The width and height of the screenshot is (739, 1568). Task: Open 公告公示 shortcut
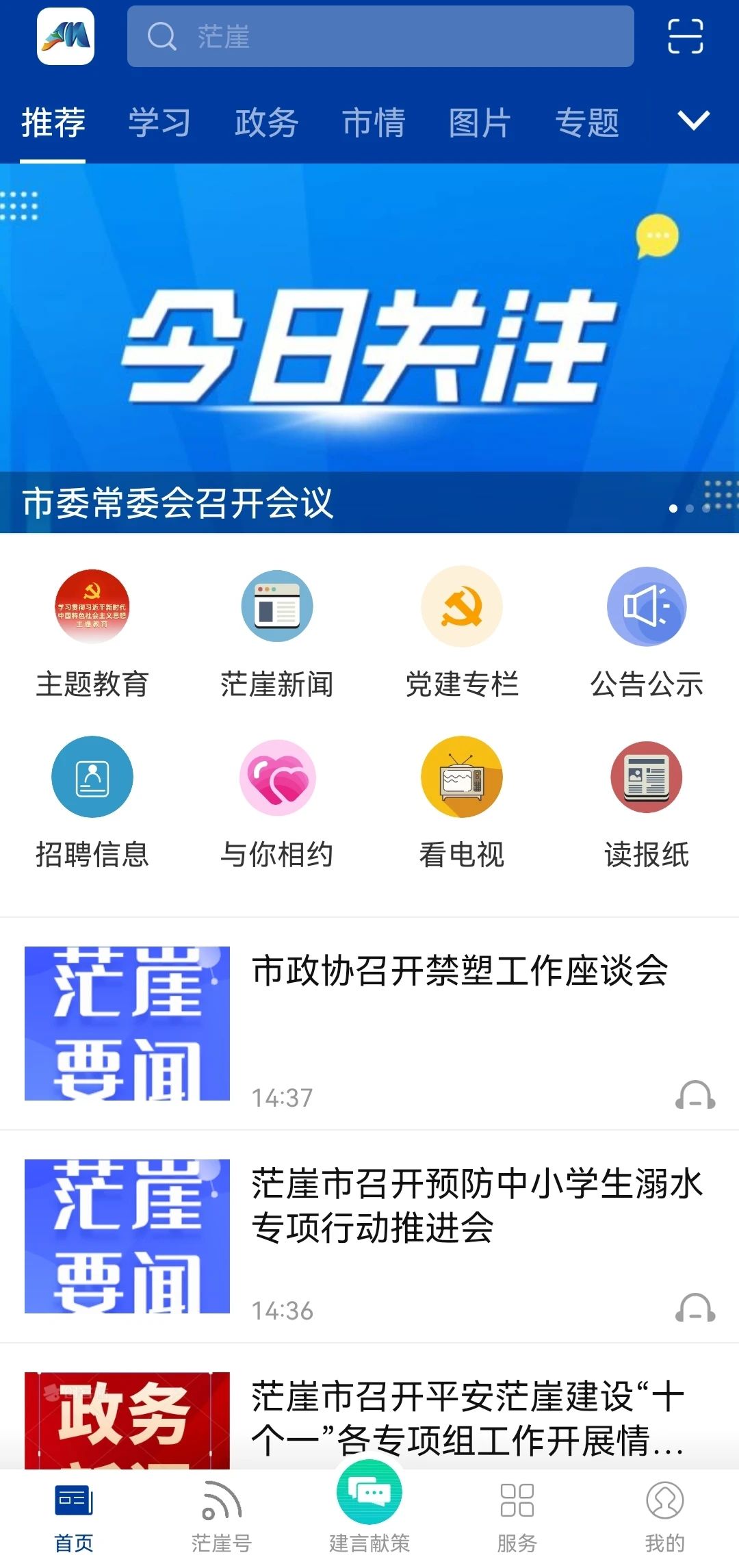647,631
